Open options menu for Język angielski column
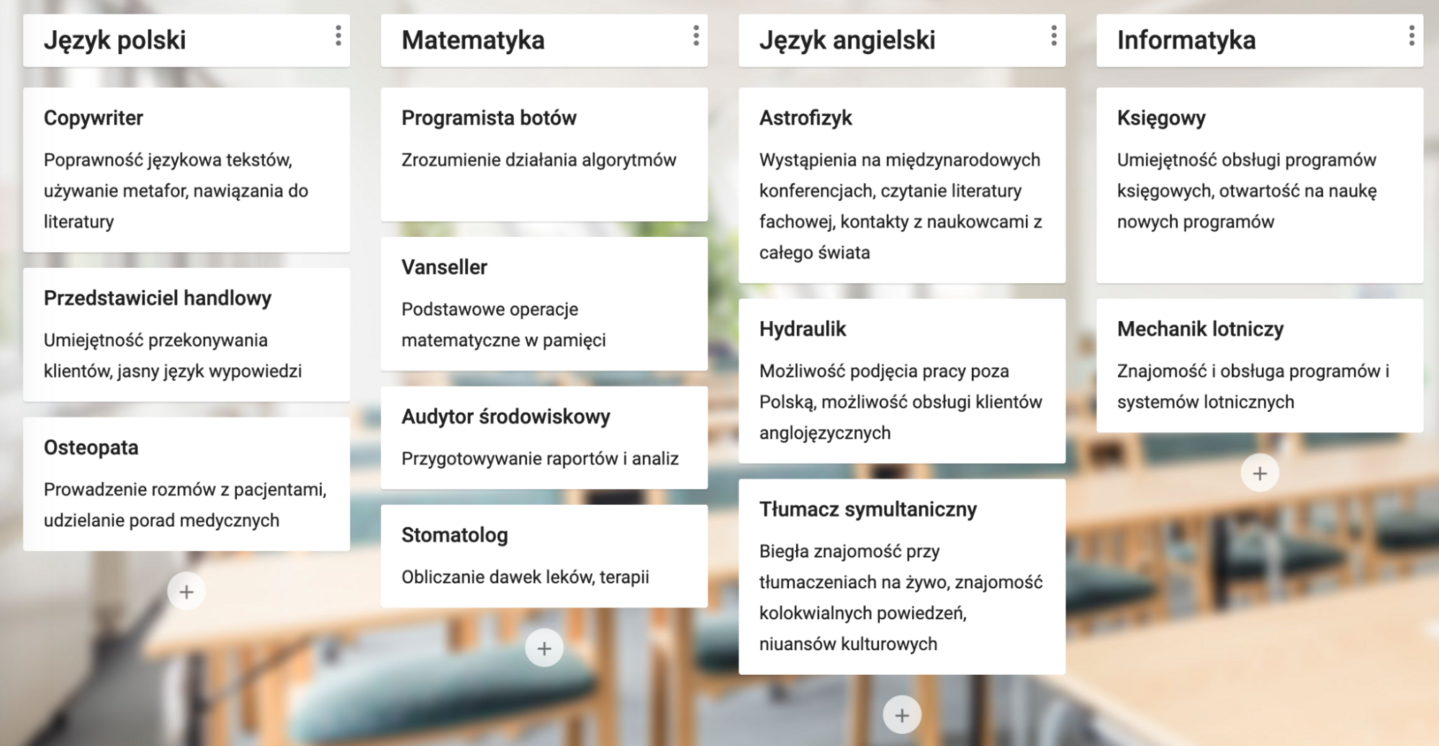This screenshot has height=746, width=1439. [x=1053, y=37]
